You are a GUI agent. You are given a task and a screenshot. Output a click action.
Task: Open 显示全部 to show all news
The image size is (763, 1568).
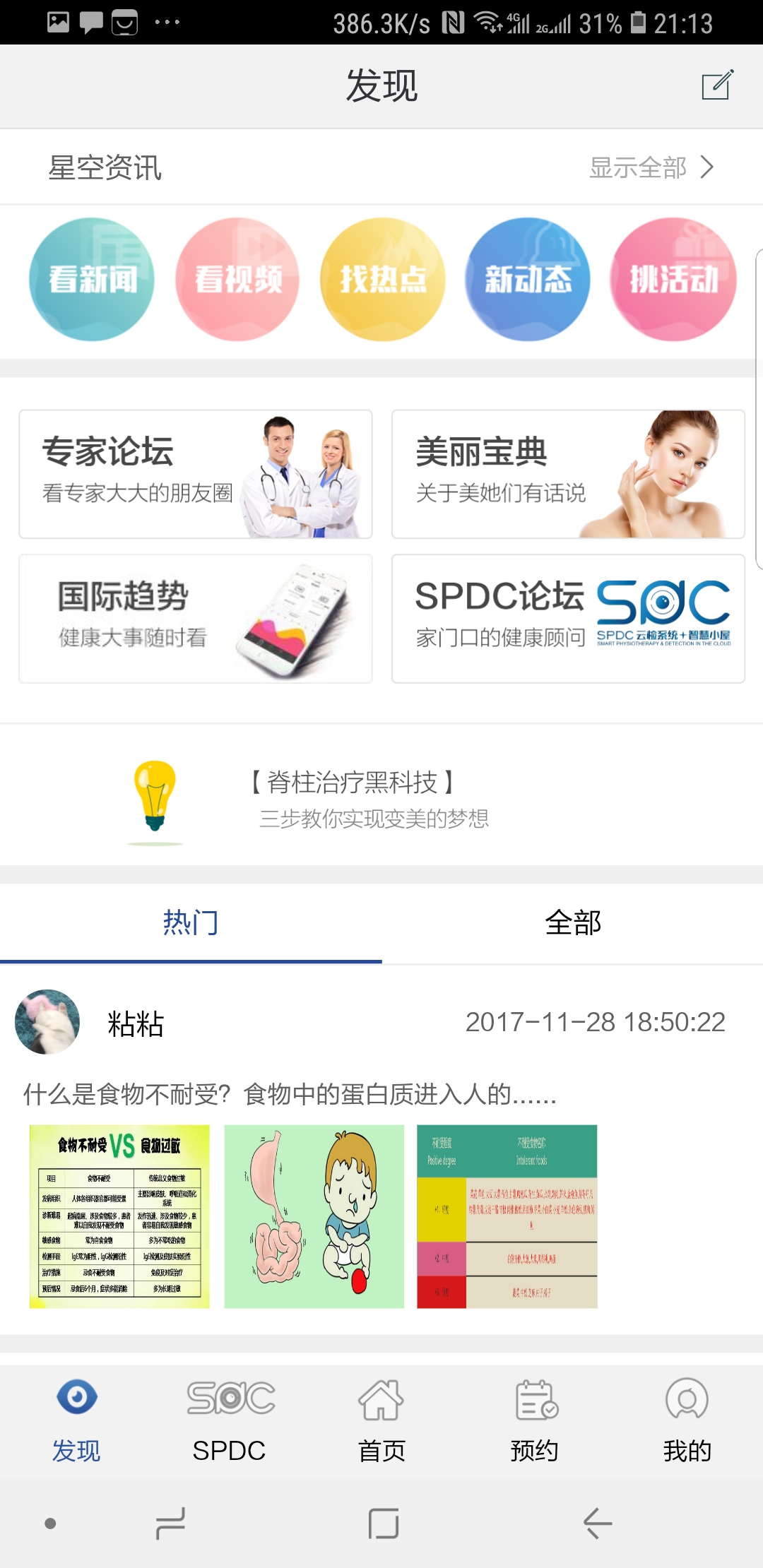(x=651, y=167)
